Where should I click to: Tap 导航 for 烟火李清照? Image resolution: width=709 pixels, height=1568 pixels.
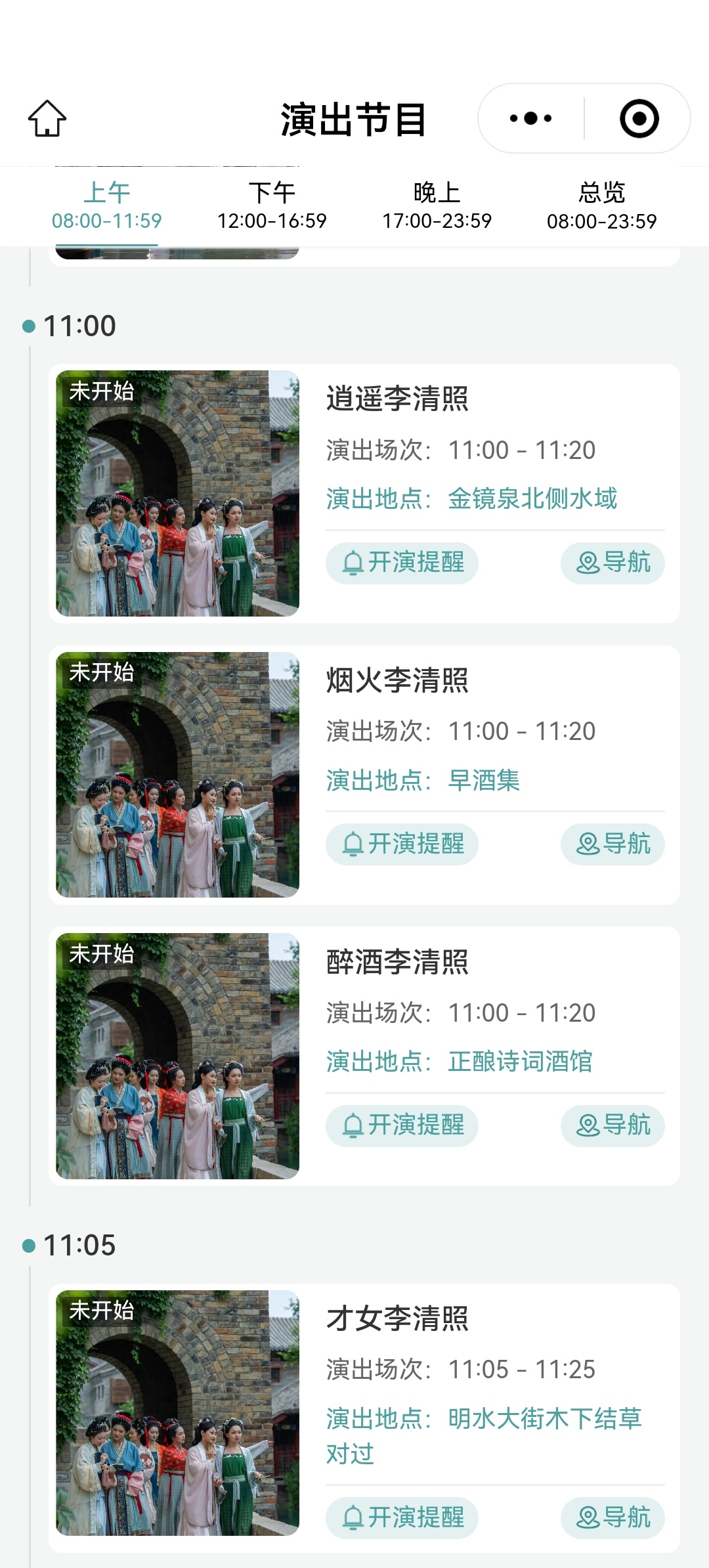pyautogui.click(x=612, y=844)
